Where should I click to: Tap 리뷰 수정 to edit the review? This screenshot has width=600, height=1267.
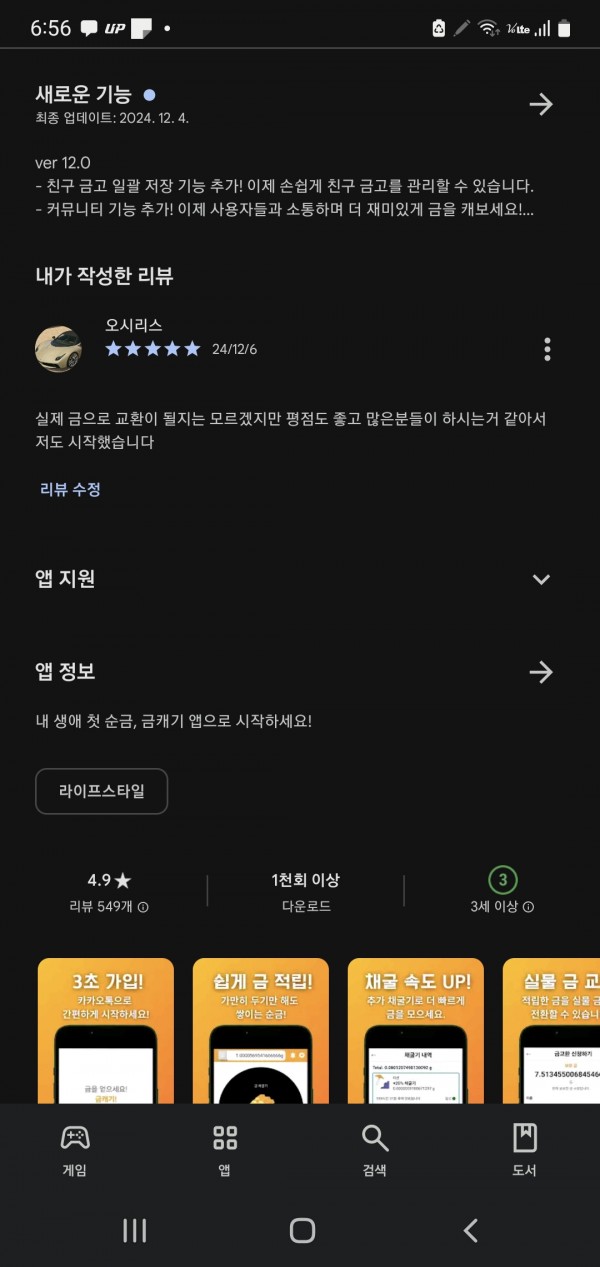70,489
